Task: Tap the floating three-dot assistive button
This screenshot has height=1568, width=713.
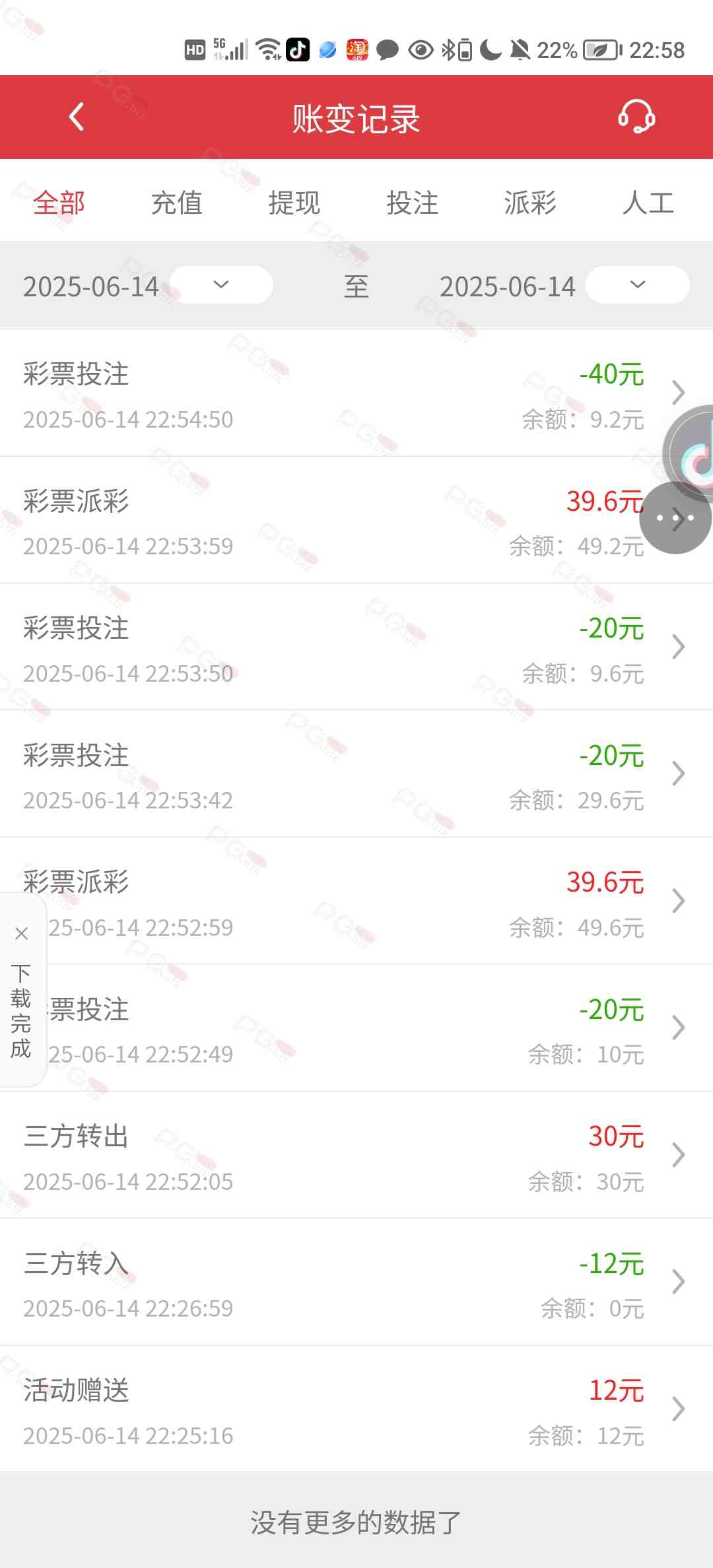Action: 675,517
